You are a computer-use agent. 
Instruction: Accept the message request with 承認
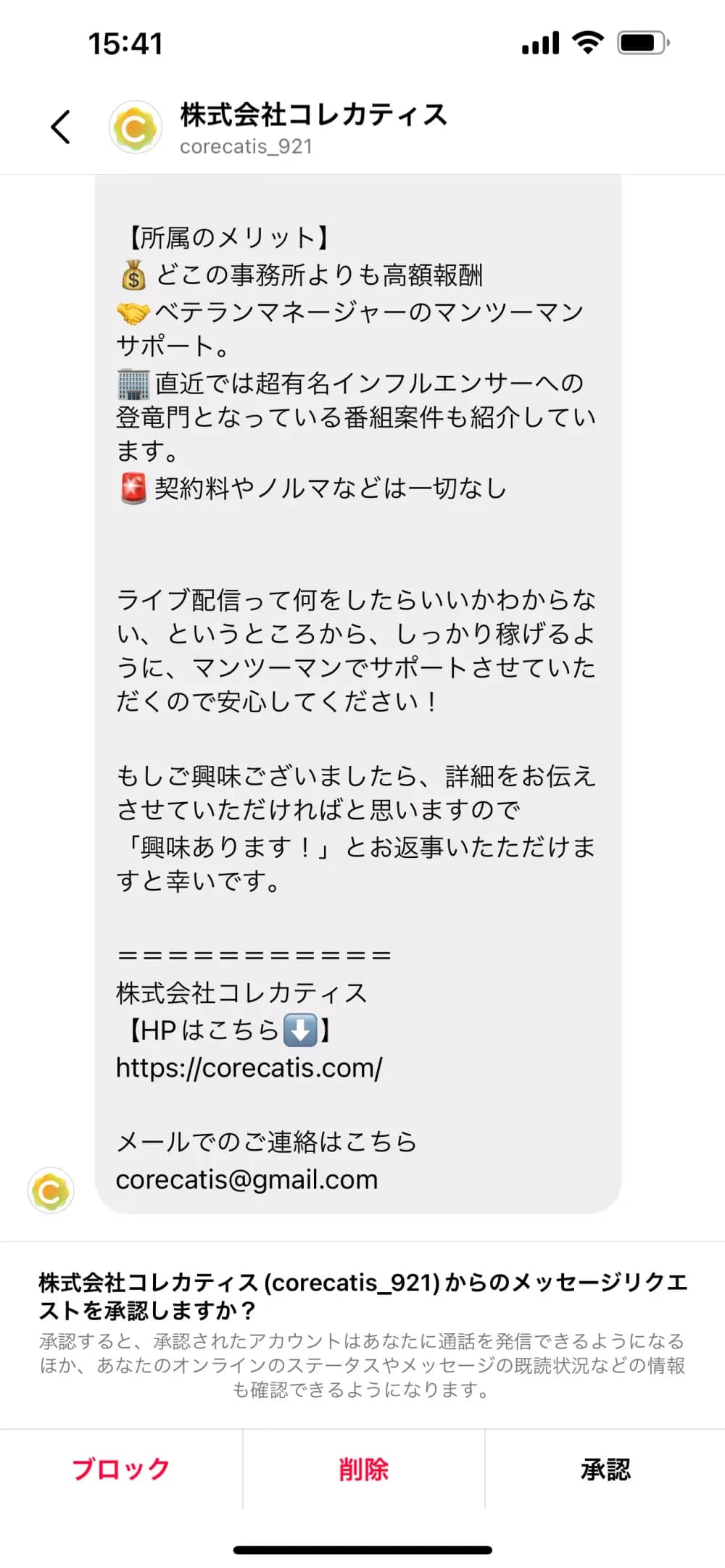605,1469
